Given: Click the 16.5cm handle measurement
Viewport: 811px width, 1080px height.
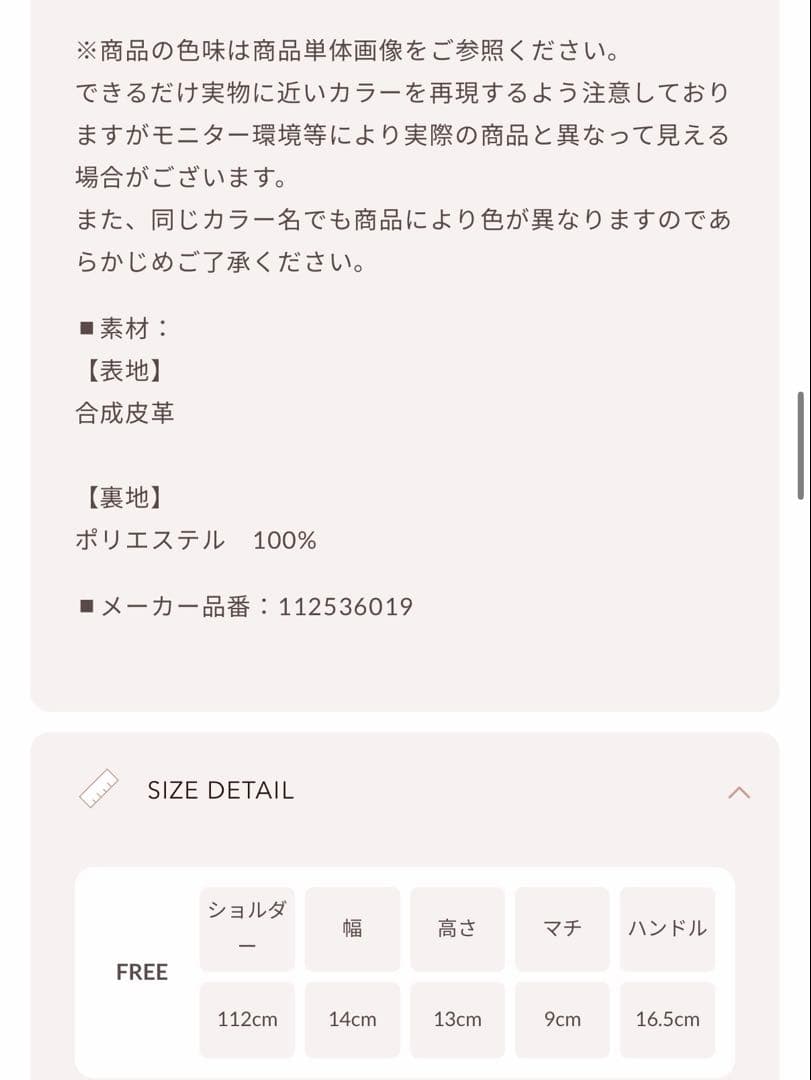Looking at the screenshot, I should click(667, 1019).
